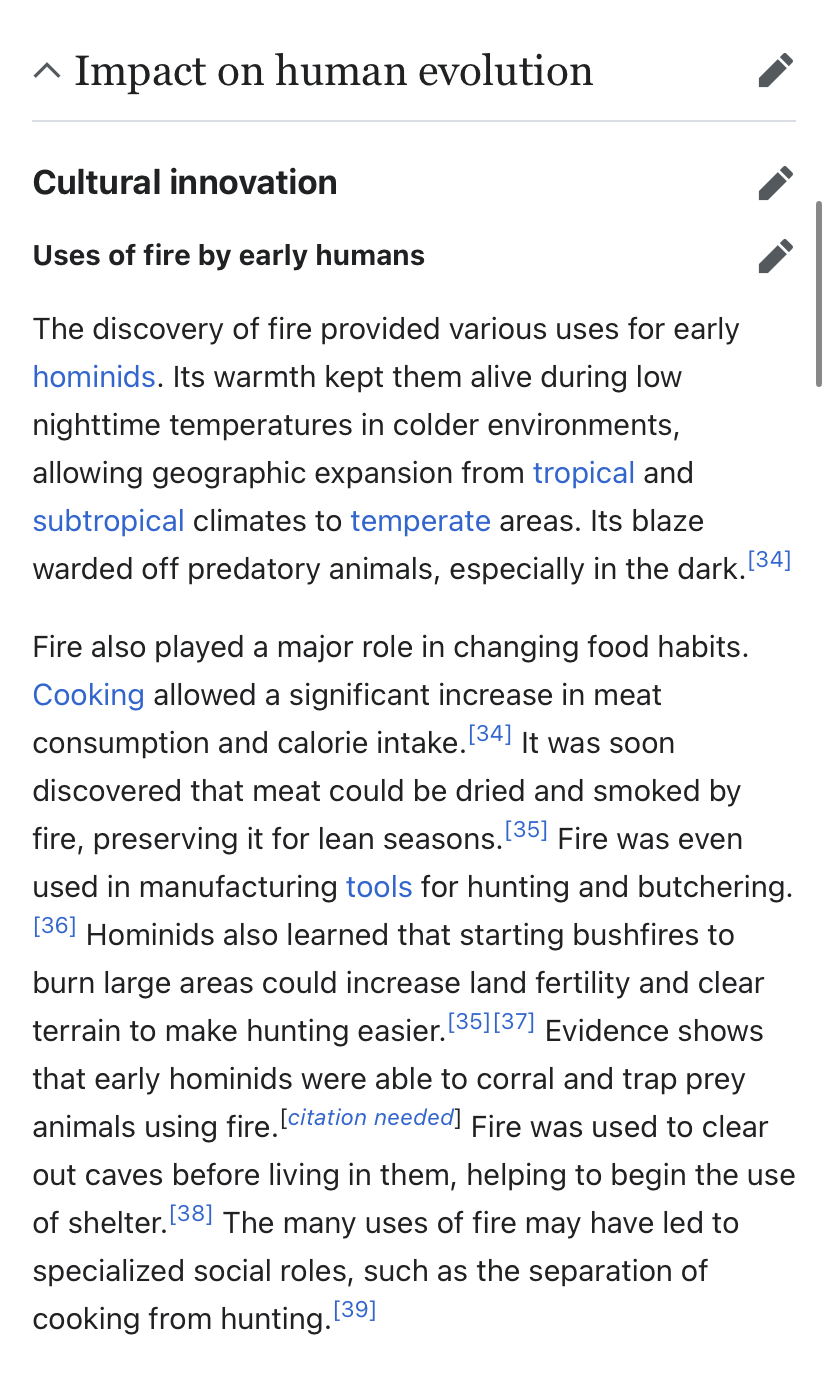Follow the subtropical link
828x1378 pixels.
click(109, 521)
